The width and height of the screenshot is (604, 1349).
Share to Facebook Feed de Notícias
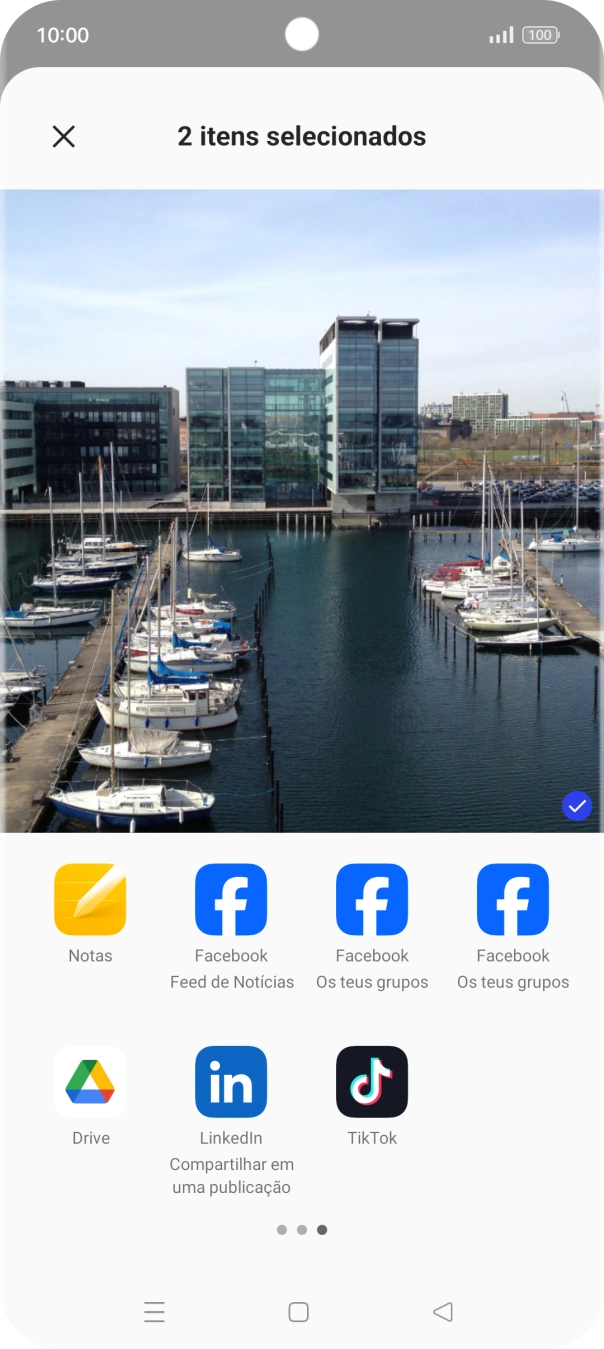click(231, 899)
